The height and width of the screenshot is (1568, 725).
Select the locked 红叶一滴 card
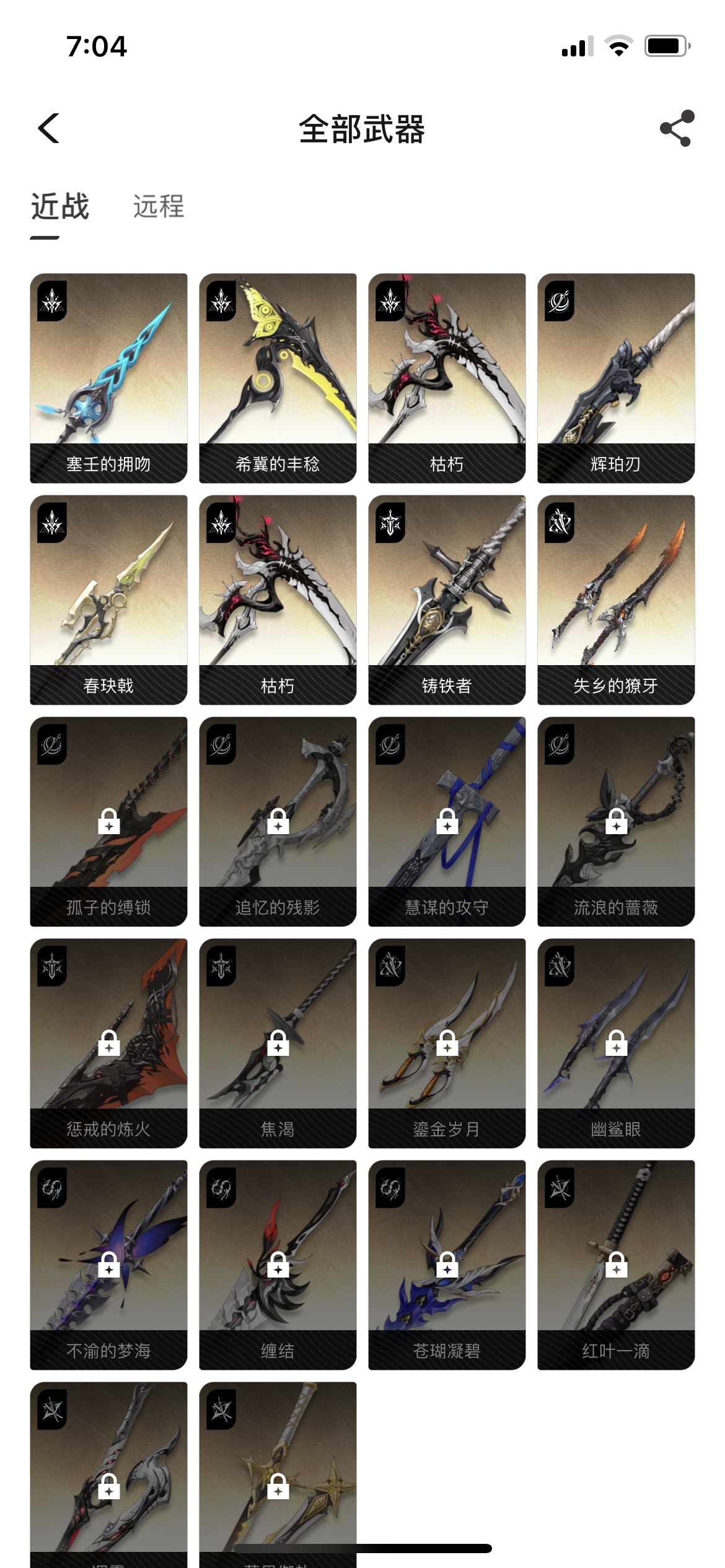pyautogui.click(x=616, y=1265)
